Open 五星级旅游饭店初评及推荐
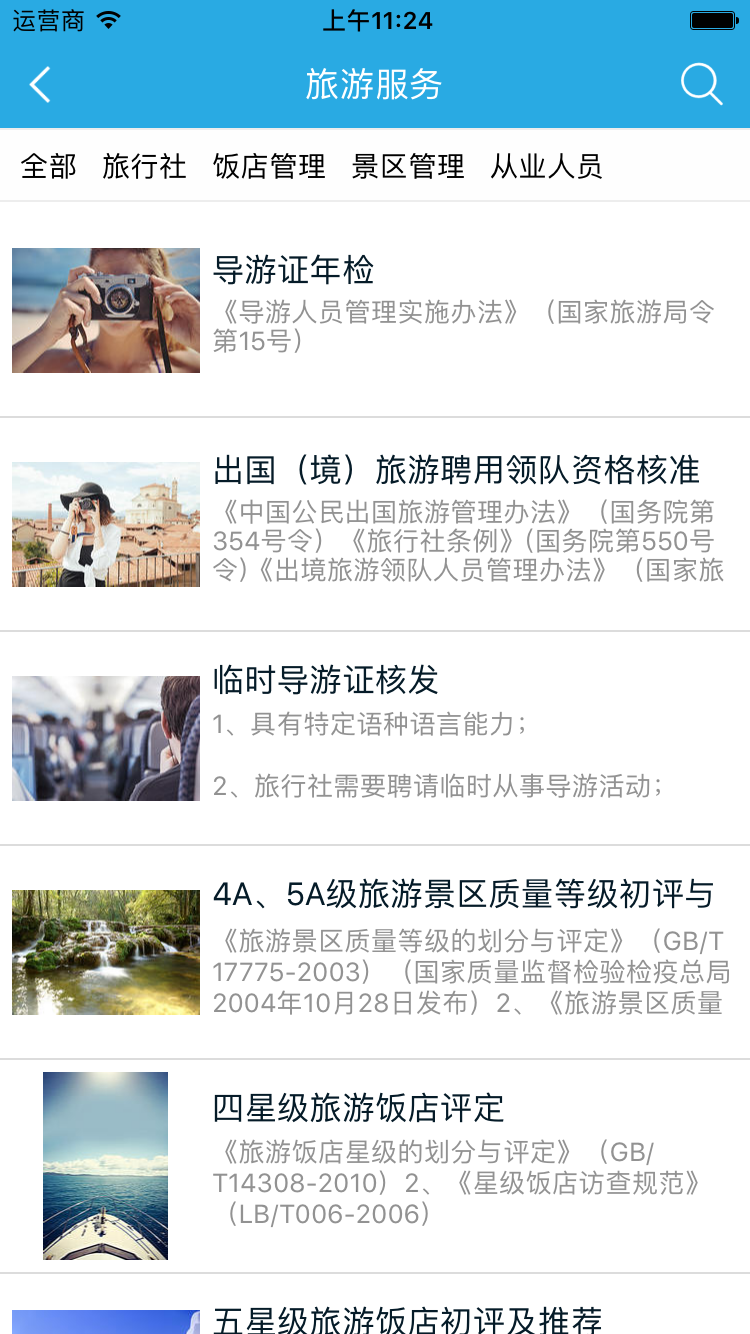Viewport: 750px width, 1334px height. [x=407, y=1318]
